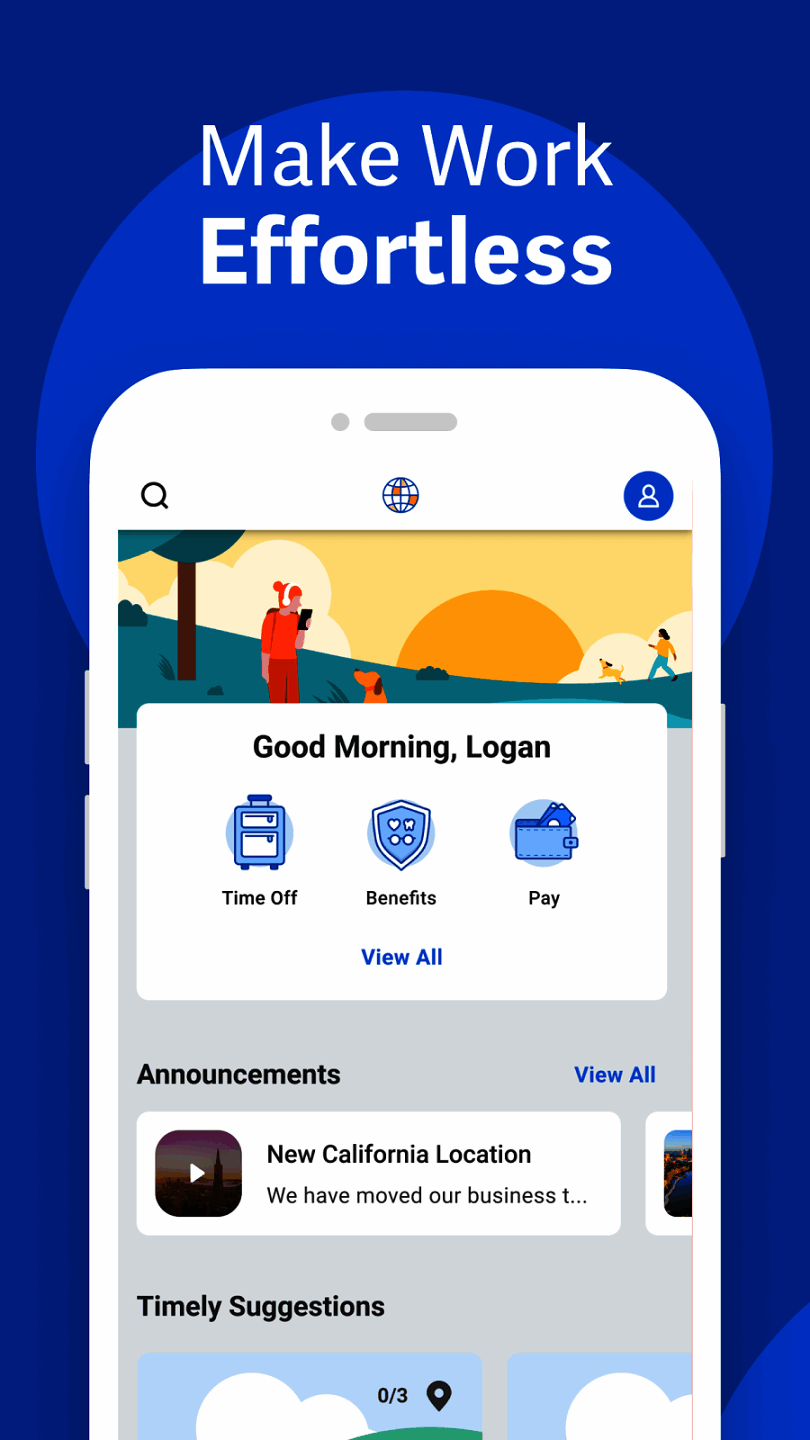The image size is (810, 1440).
Task: Open your profile via the avatar icon
Action: pos(648,495)
